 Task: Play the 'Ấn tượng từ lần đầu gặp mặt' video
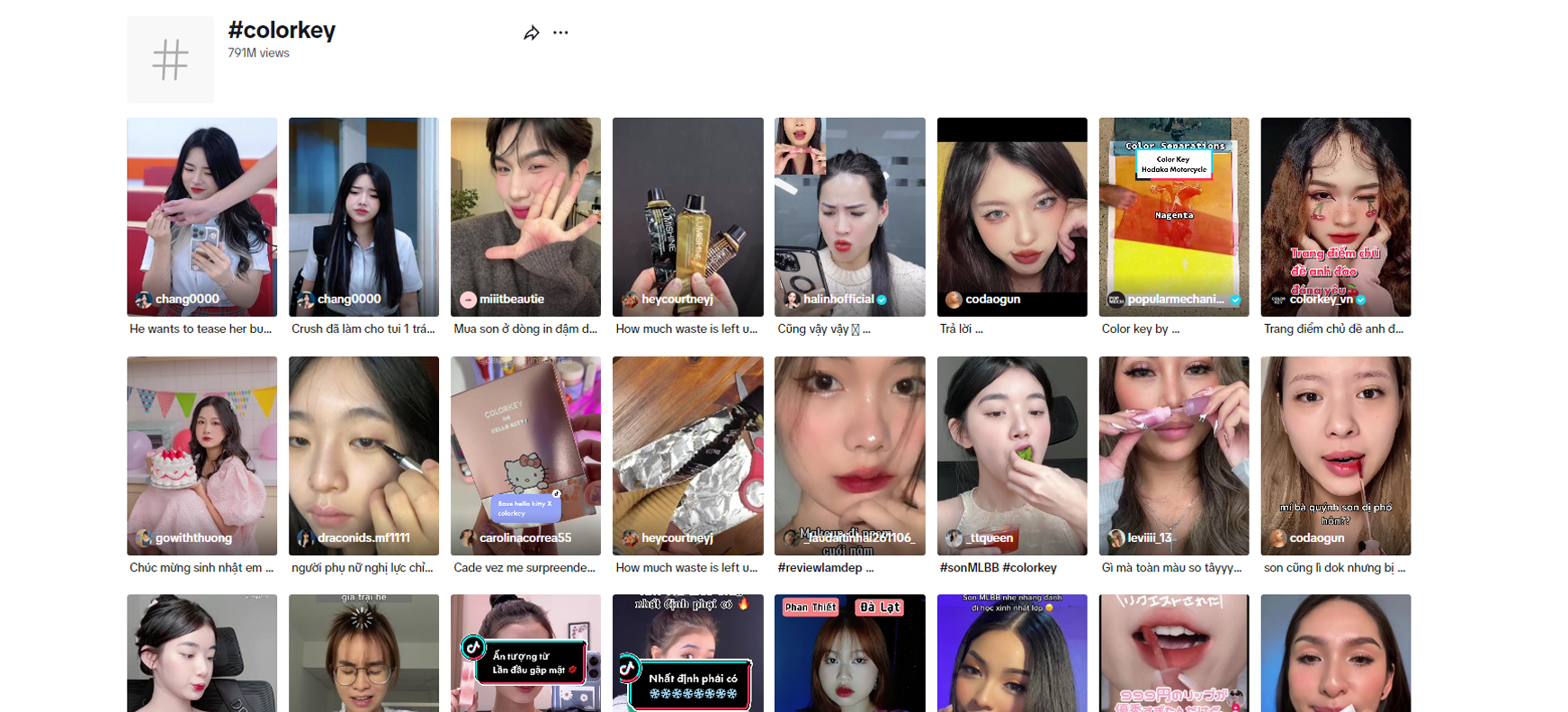tap(525, 657)
